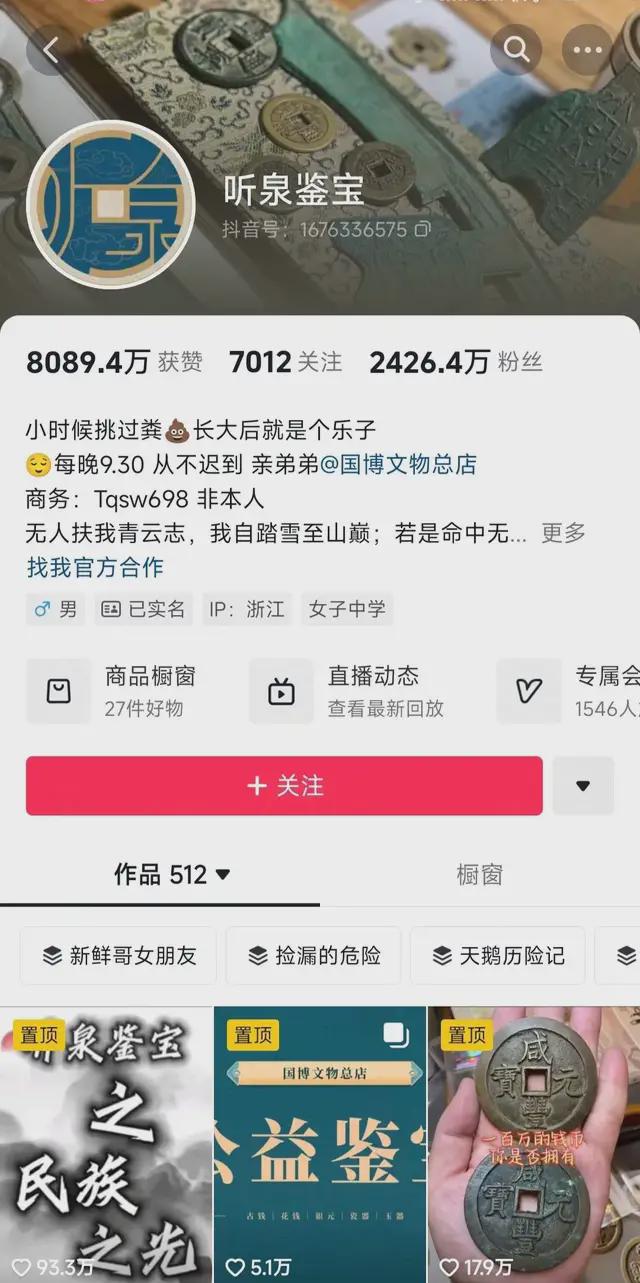Open the pinned 咸丰元宝 coin video

(x=534, y=1145)
